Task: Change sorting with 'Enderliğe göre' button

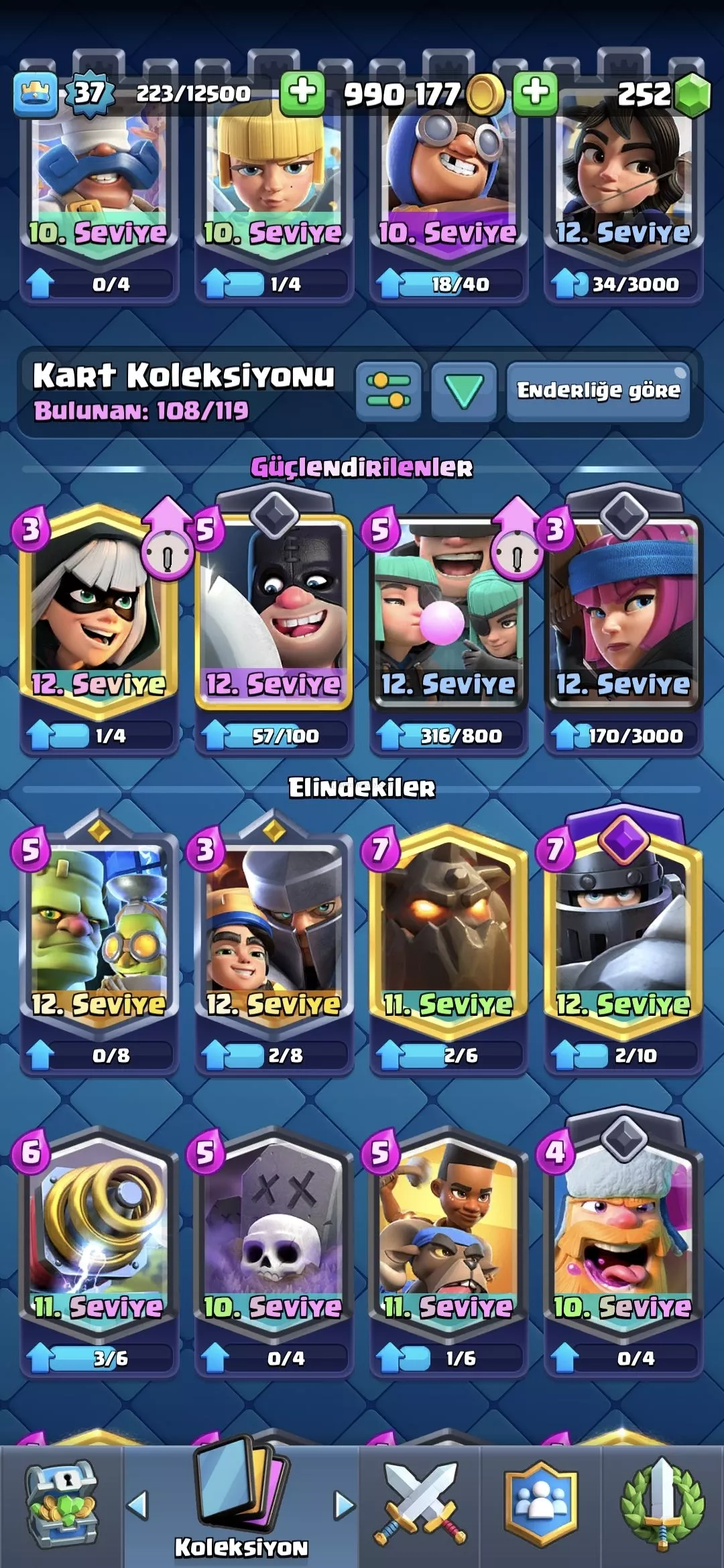Action: (x=598, y=391)
